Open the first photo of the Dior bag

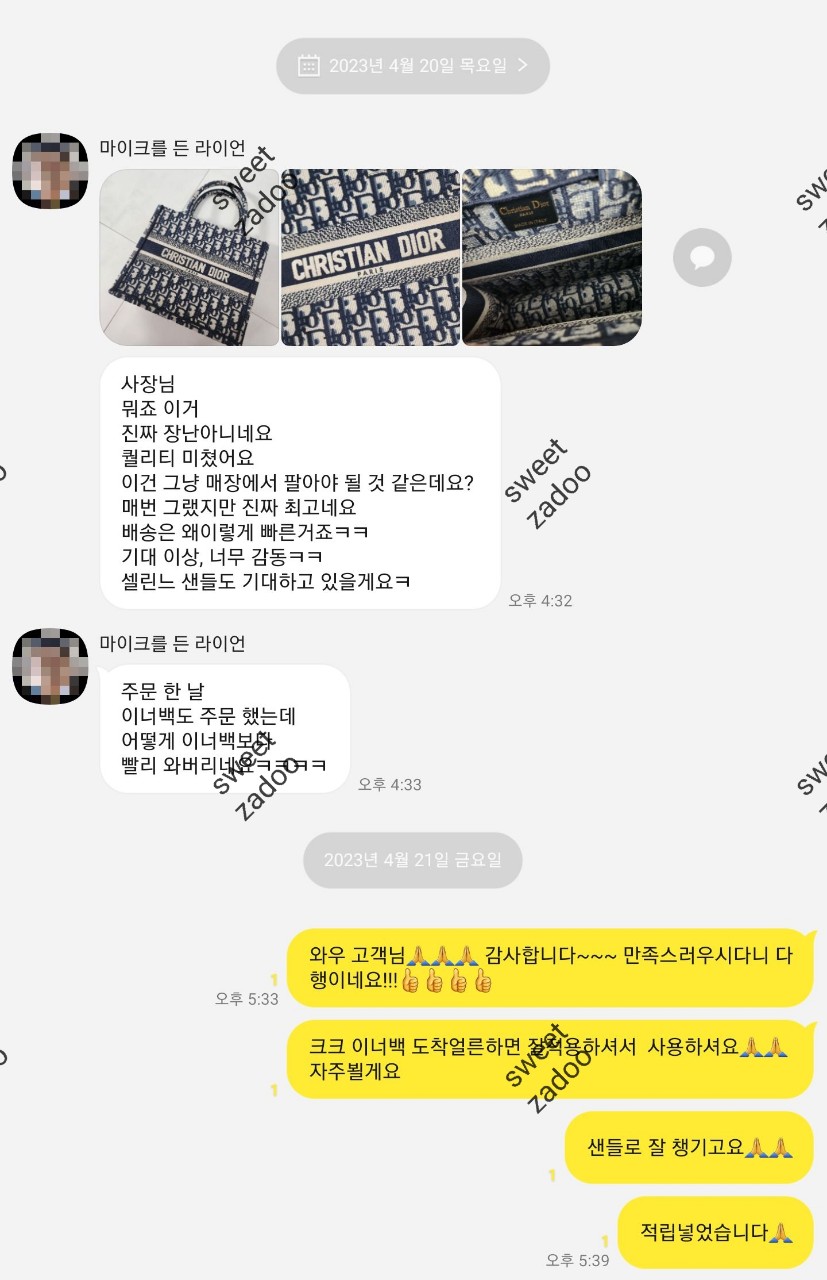189,258
